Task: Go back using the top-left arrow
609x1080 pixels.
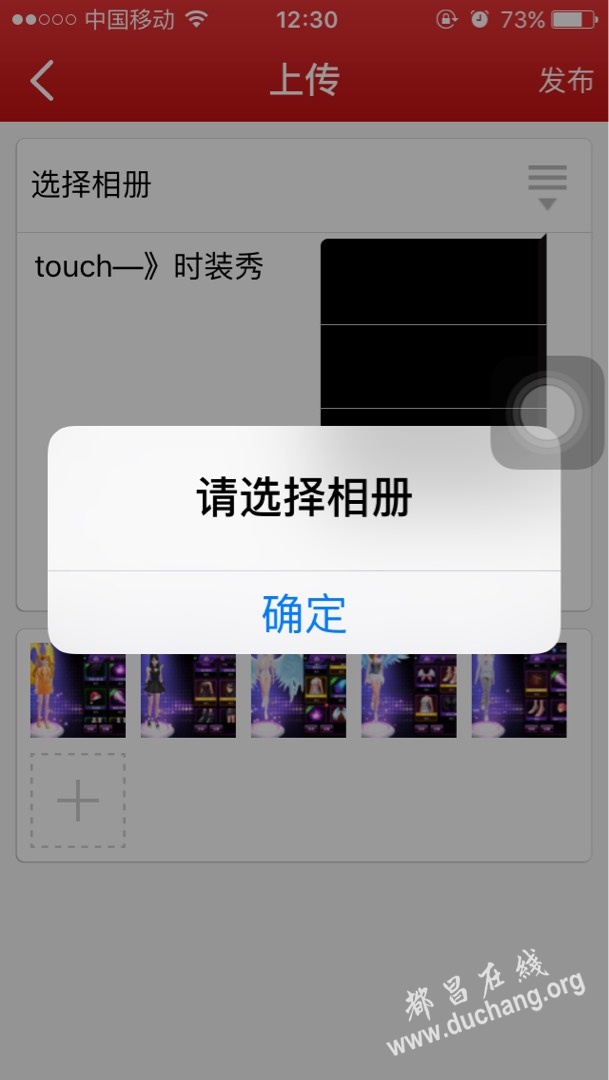Action: pyautogui.click(x=42, y=80)
